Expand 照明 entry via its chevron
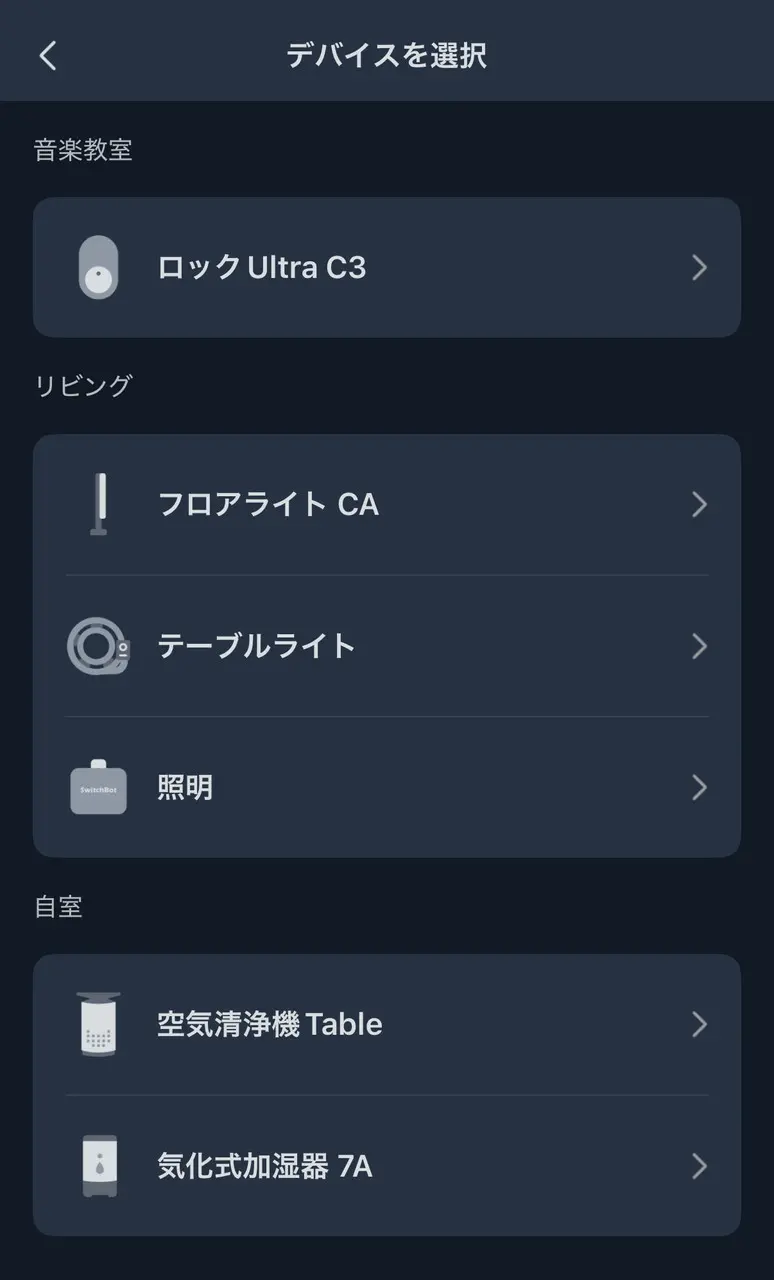774x1280 pixels. (699, 788)
